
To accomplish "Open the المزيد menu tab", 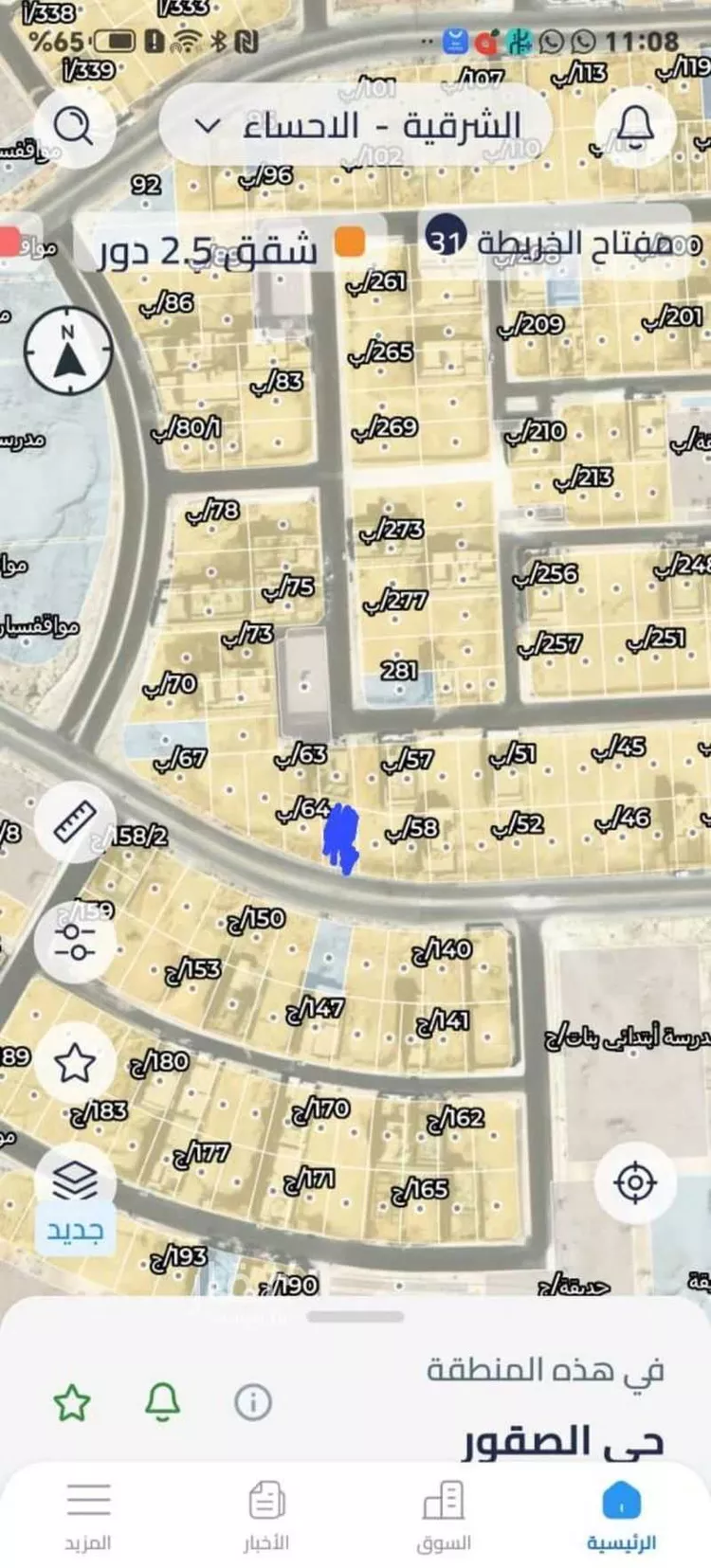I will point(88,1516).
